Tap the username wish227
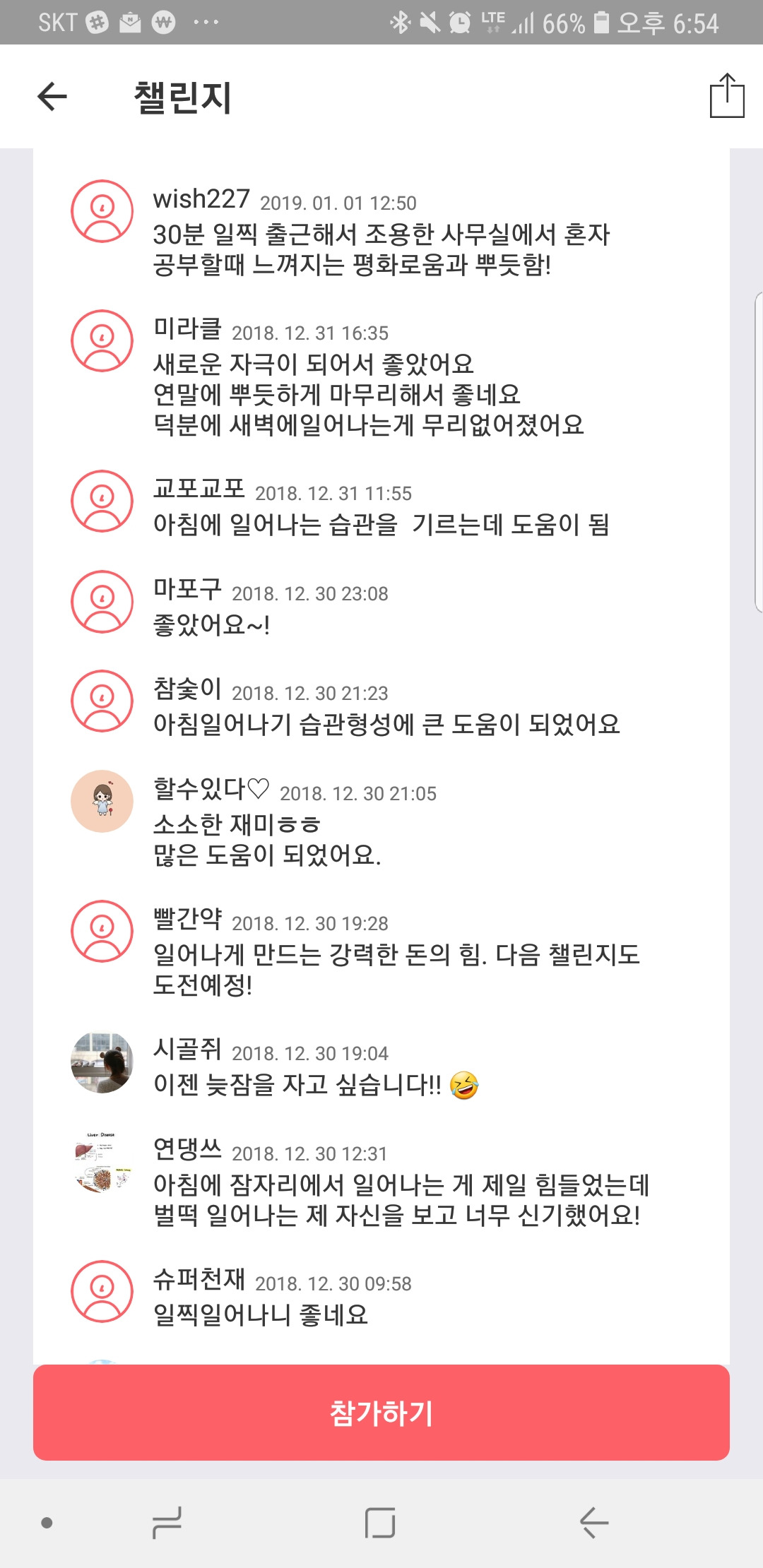Image resolution: width=763 pixels, height=1568 pixels. [201, 200]
